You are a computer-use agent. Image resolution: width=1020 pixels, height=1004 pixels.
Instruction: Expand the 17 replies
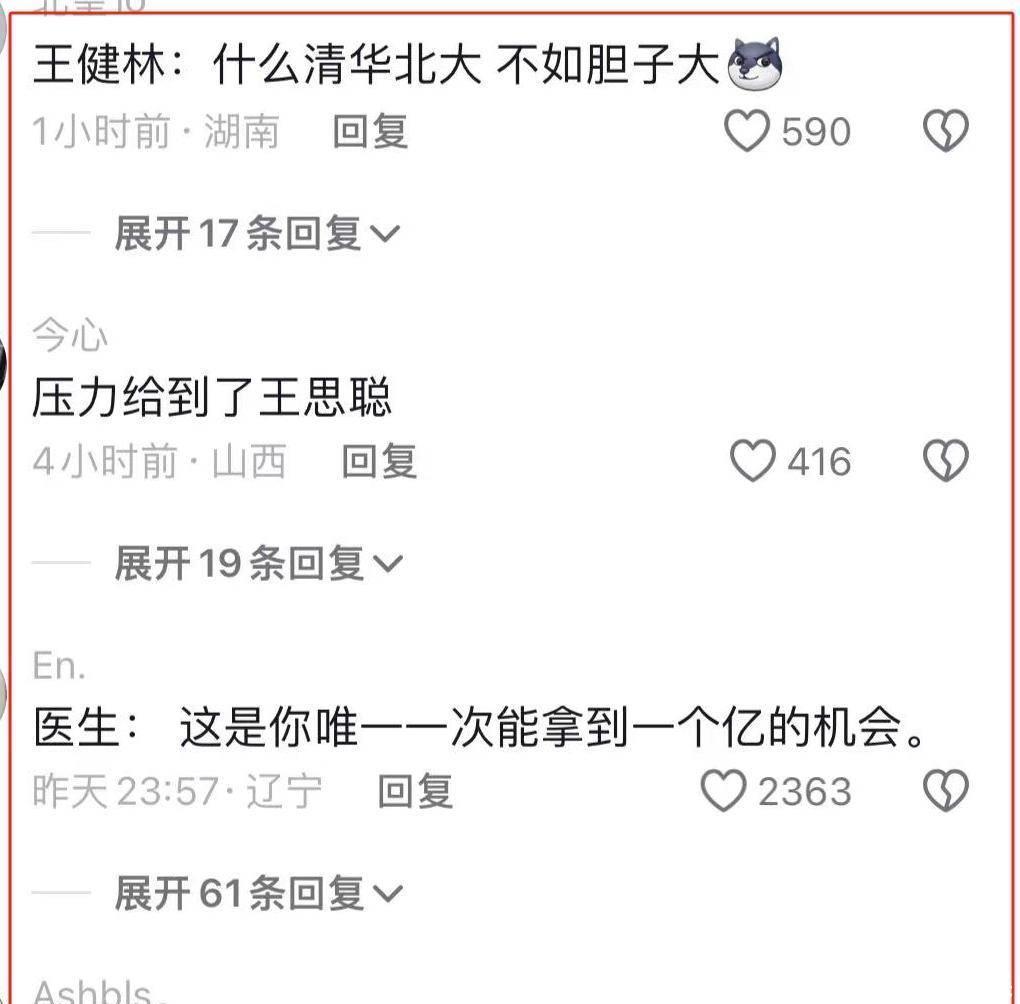pos(257,234)
